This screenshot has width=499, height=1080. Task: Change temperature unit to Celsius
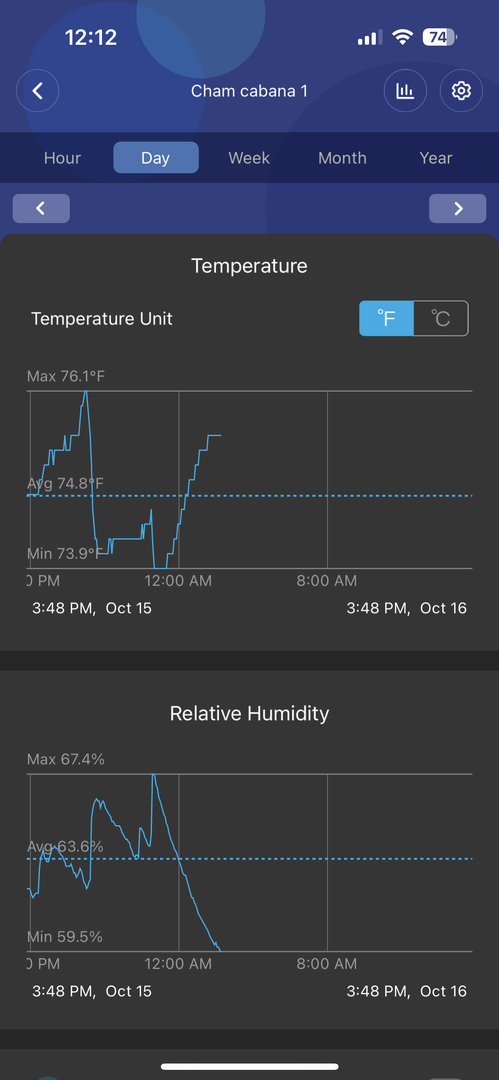(441, 318)
